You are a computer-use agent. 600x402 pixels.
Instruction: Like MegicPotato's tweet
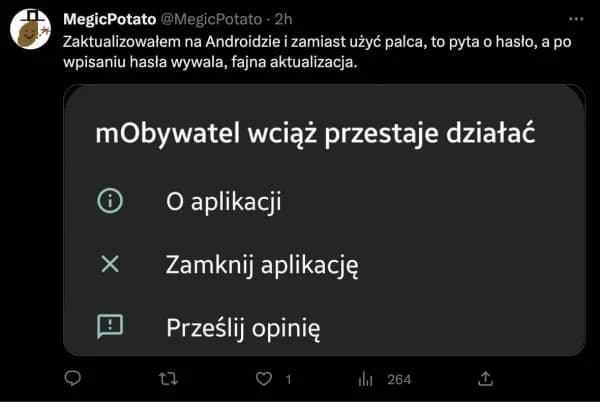pyautogui.click(x=264, y=379)
